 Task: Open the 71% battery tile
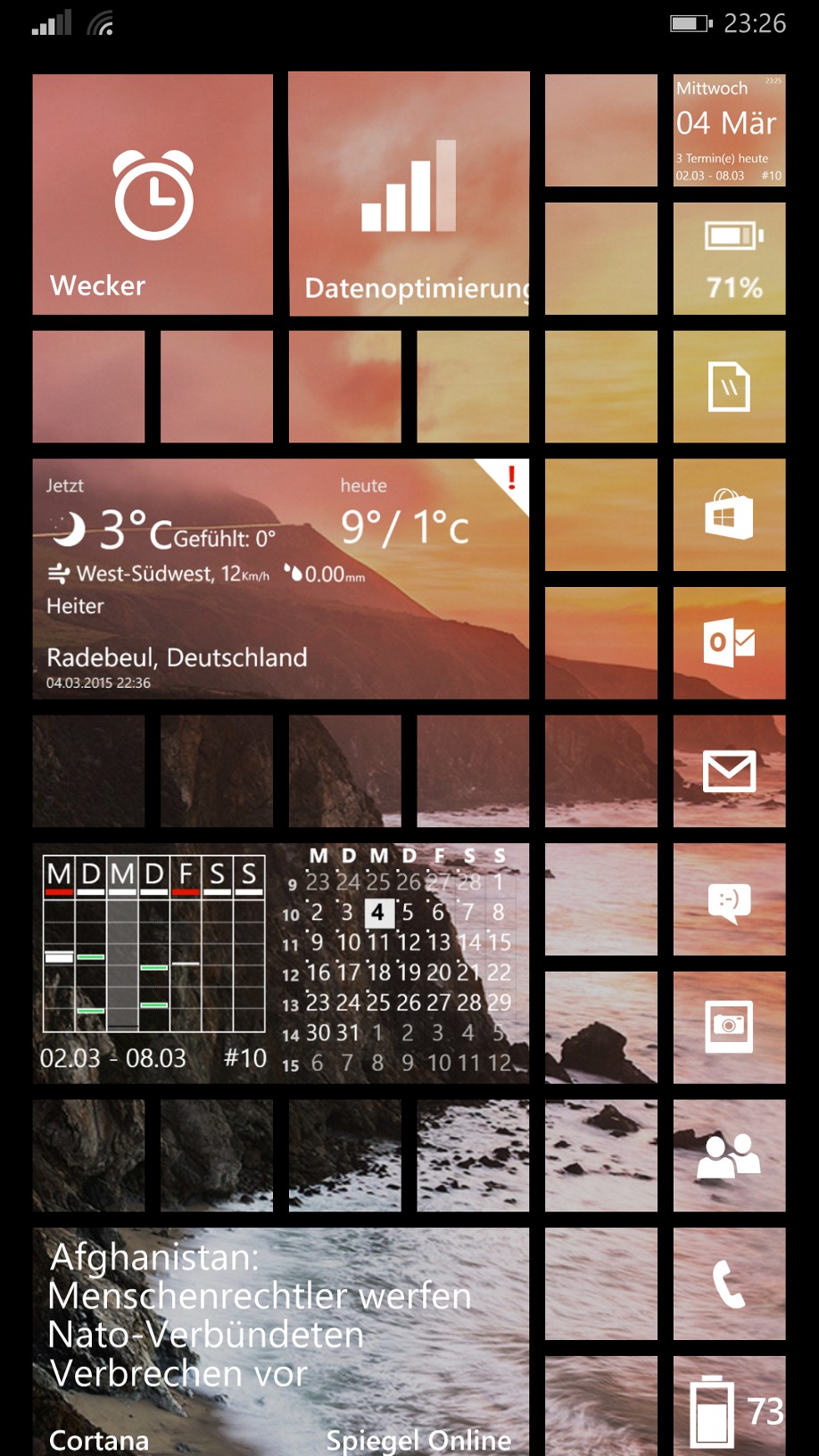click(x=729, y=259)
